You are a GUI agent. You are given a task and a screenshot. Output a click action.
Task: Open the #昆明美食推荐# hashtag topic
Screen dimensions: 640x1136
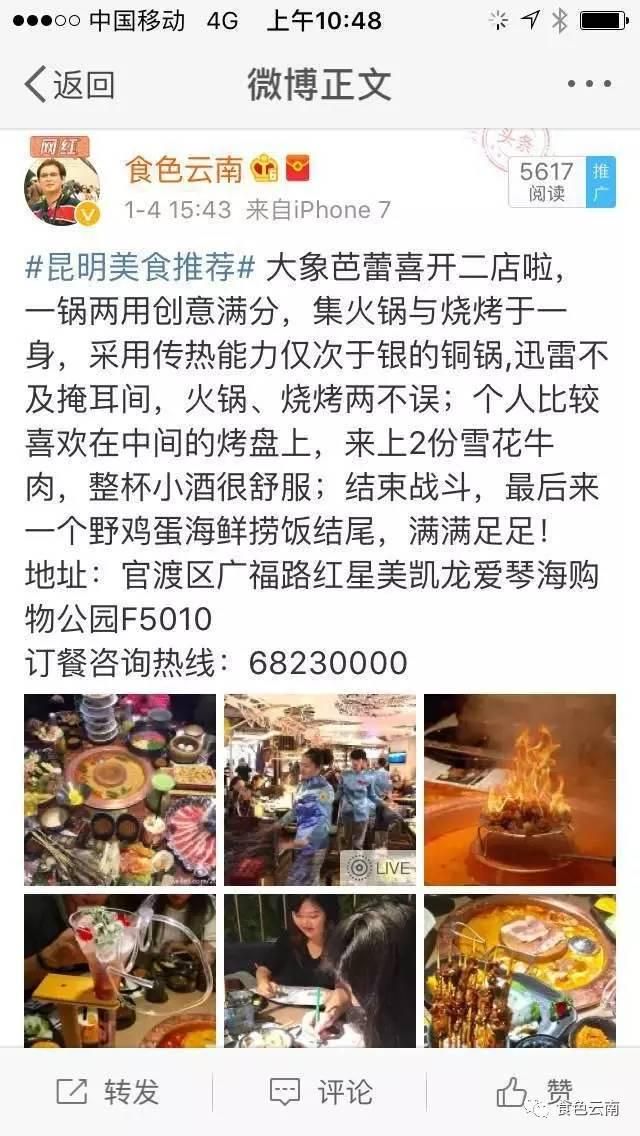[141, 269]
